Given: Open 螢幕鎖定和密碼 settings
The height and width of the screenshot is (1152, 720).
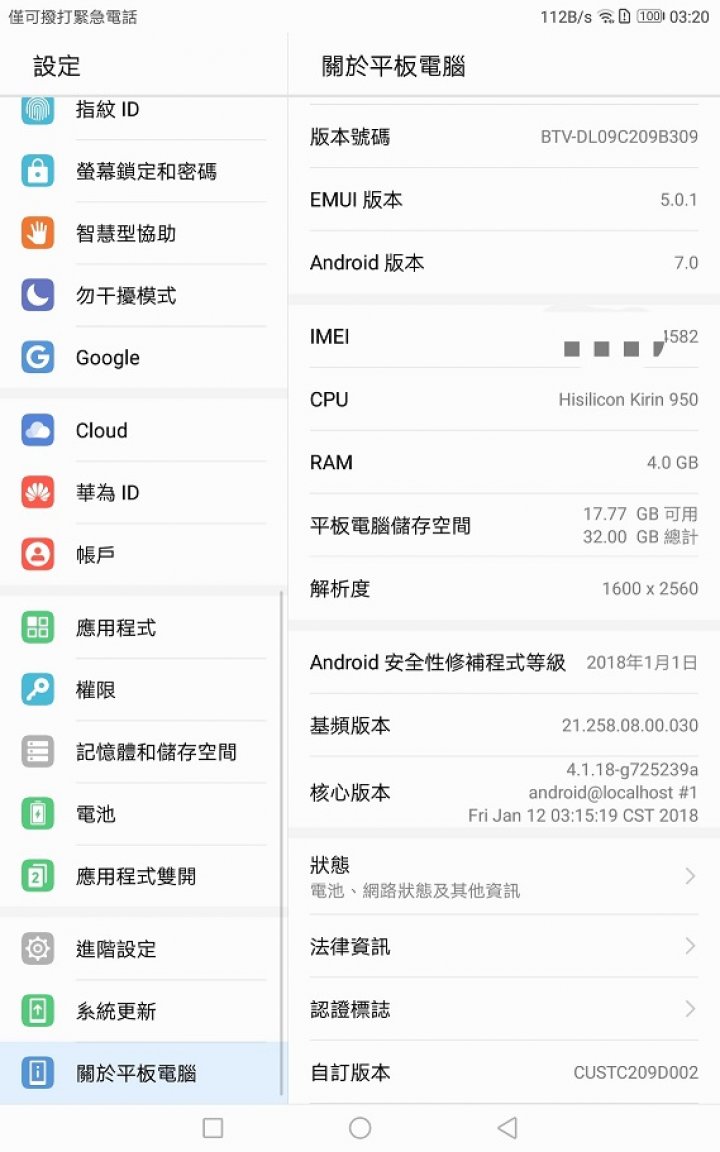Looking at the screenshot, I should pyautogui.click(x=143, y=171).
